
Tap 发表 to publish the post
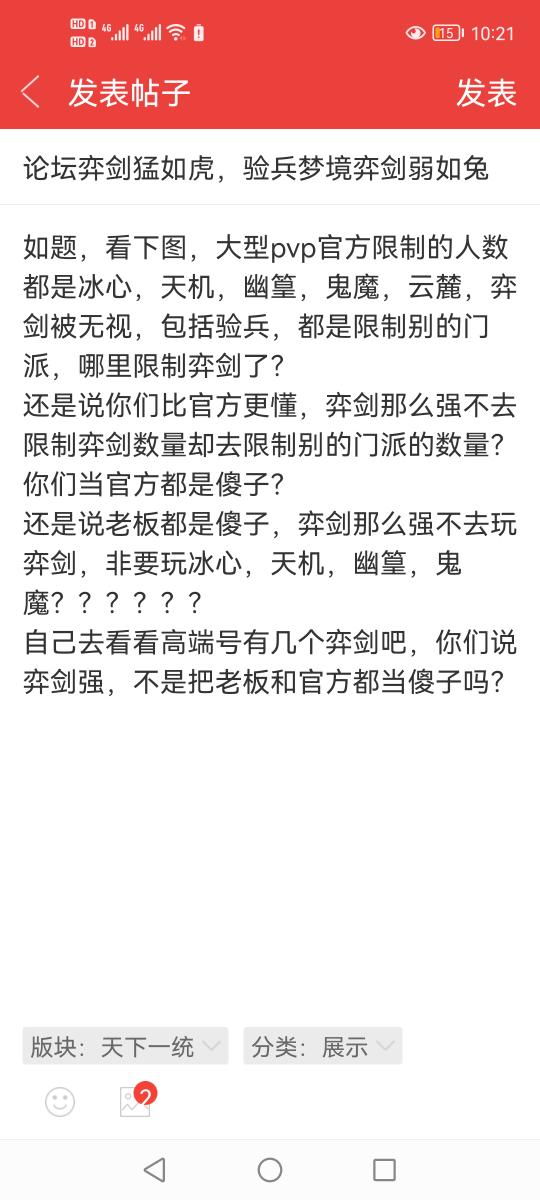pos(487,92)
